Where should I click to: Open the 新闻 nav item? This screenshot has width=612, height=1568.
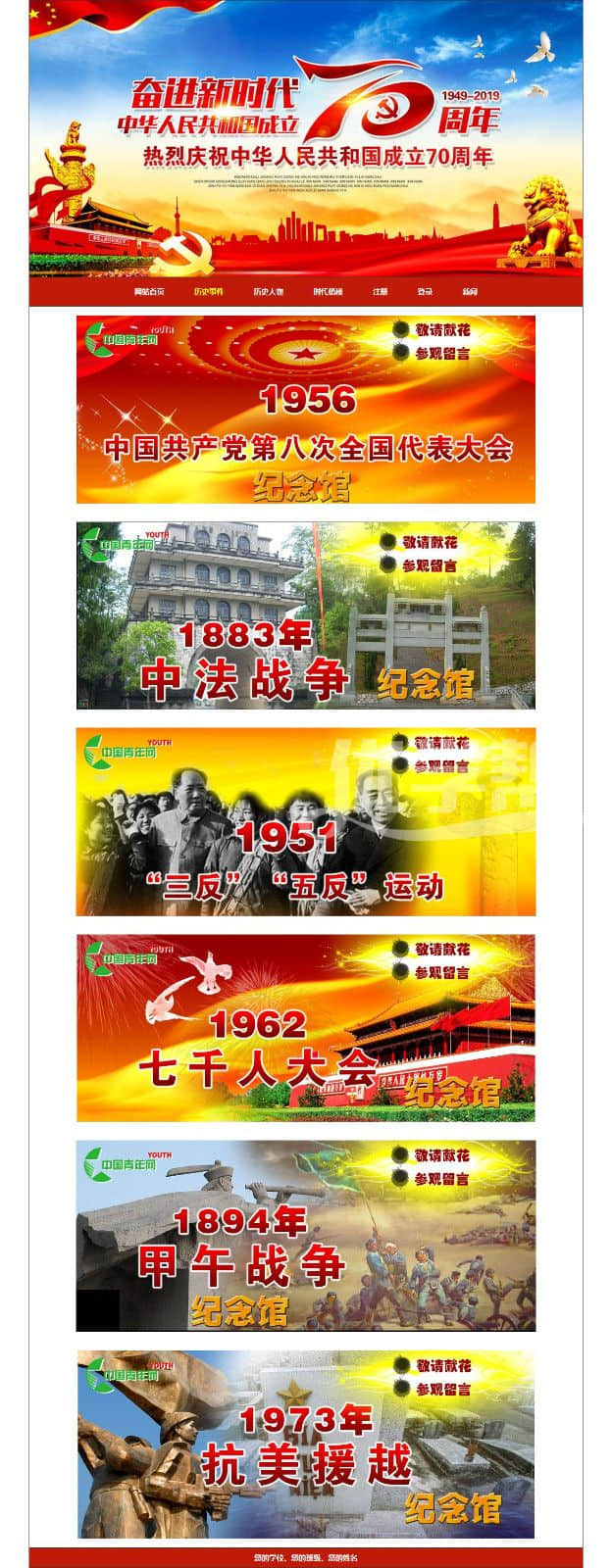click(x=470, y=291)
